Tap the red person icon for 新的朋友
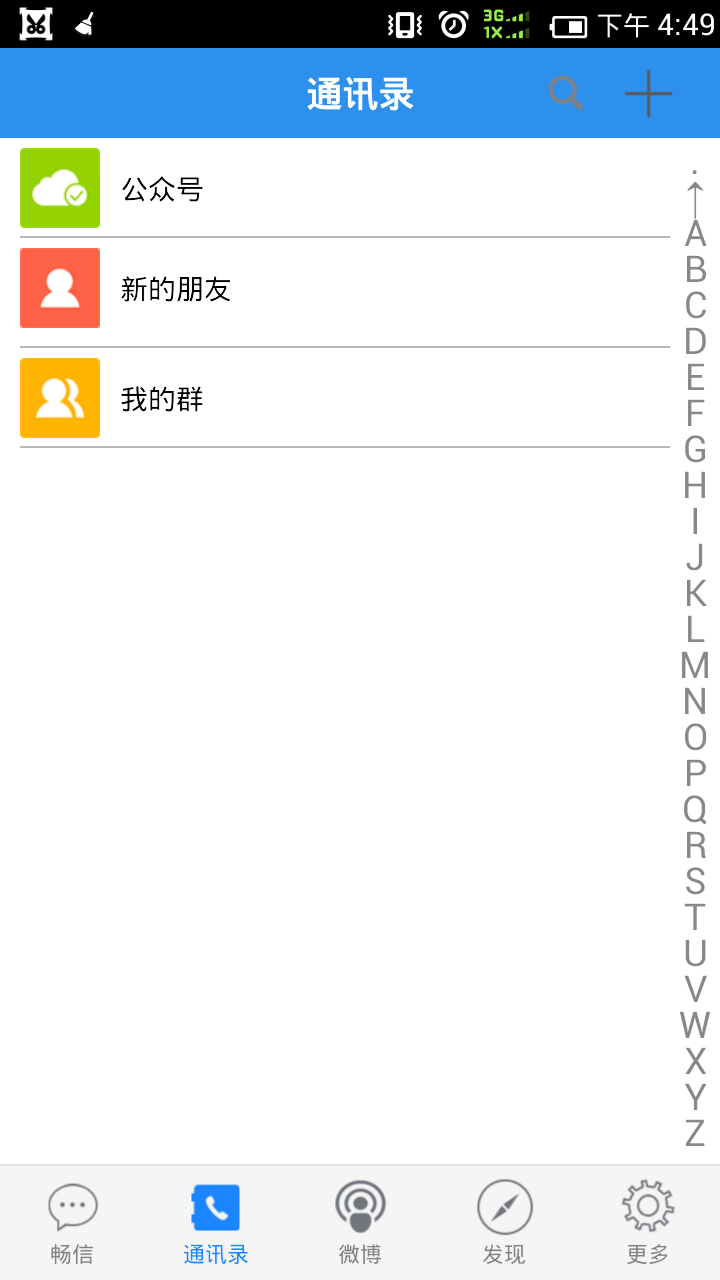Screen dimensions: 720x1280 point(59,288)
